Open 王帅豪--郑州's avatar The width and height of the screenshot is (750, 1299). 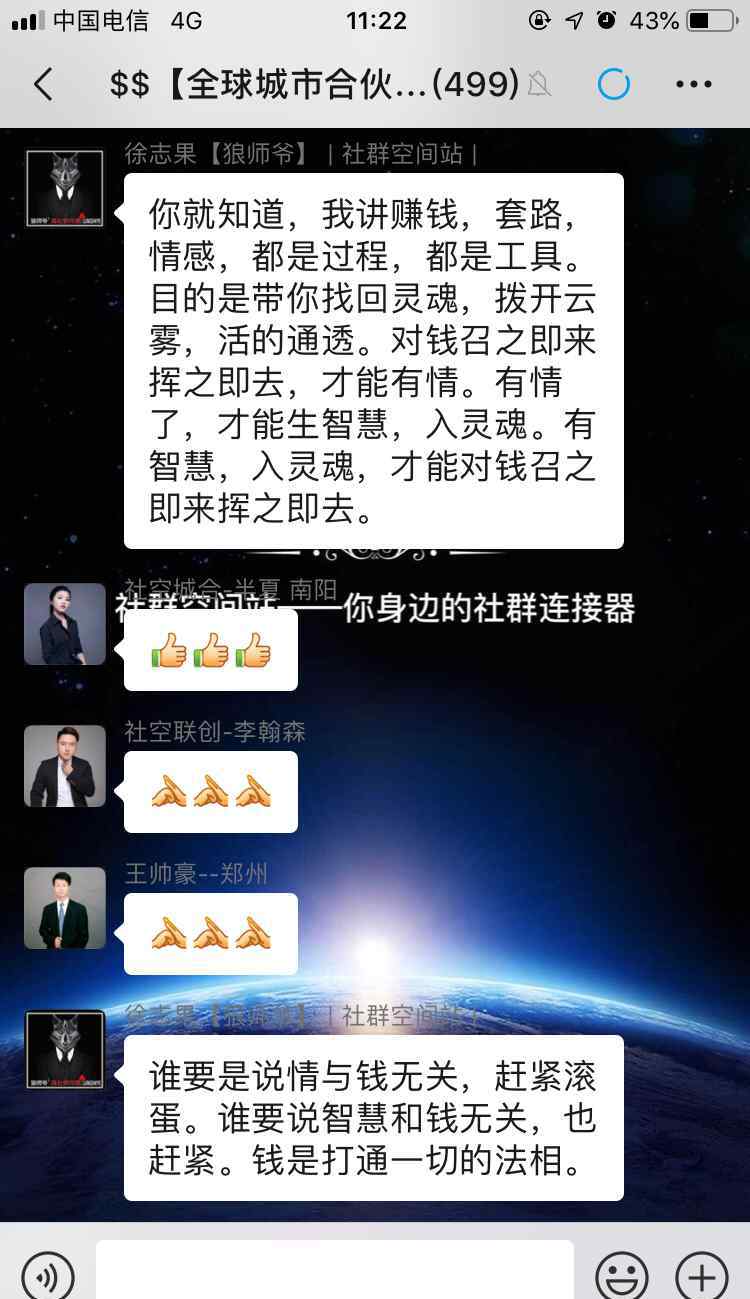point(65,908)
